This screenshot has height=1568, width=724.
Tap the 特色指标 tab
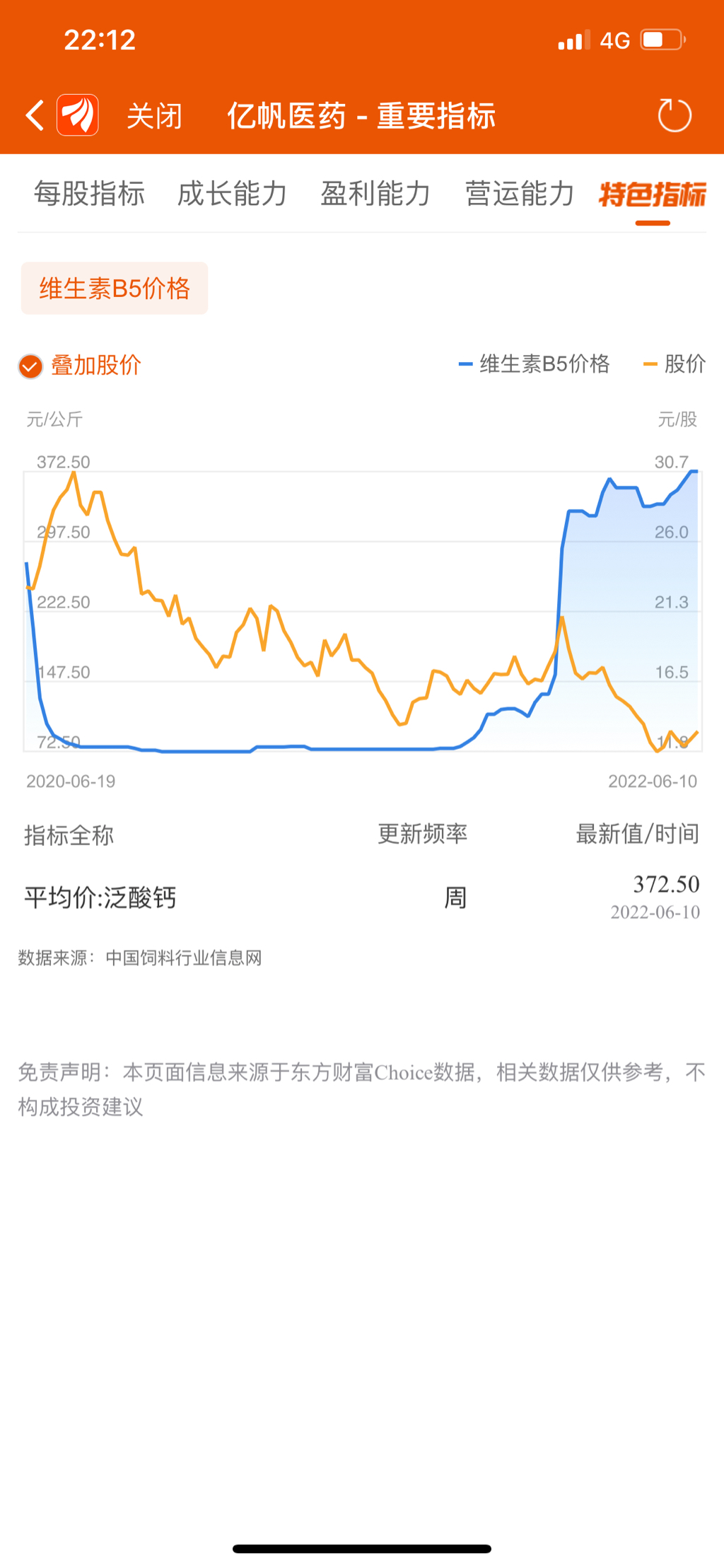point(652,194)
